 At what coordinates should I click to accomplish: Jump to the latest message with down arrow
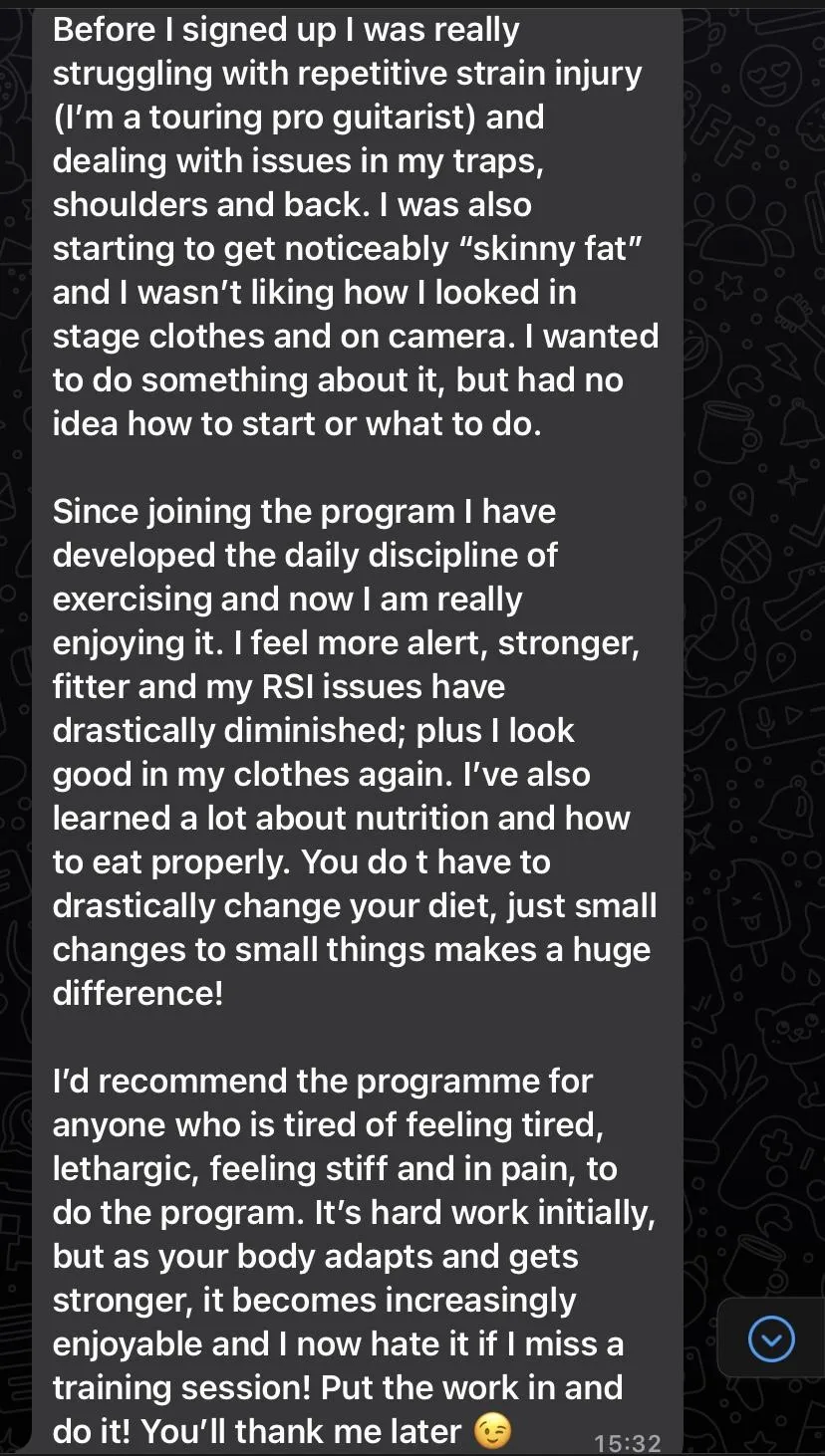coord(770,1338)
